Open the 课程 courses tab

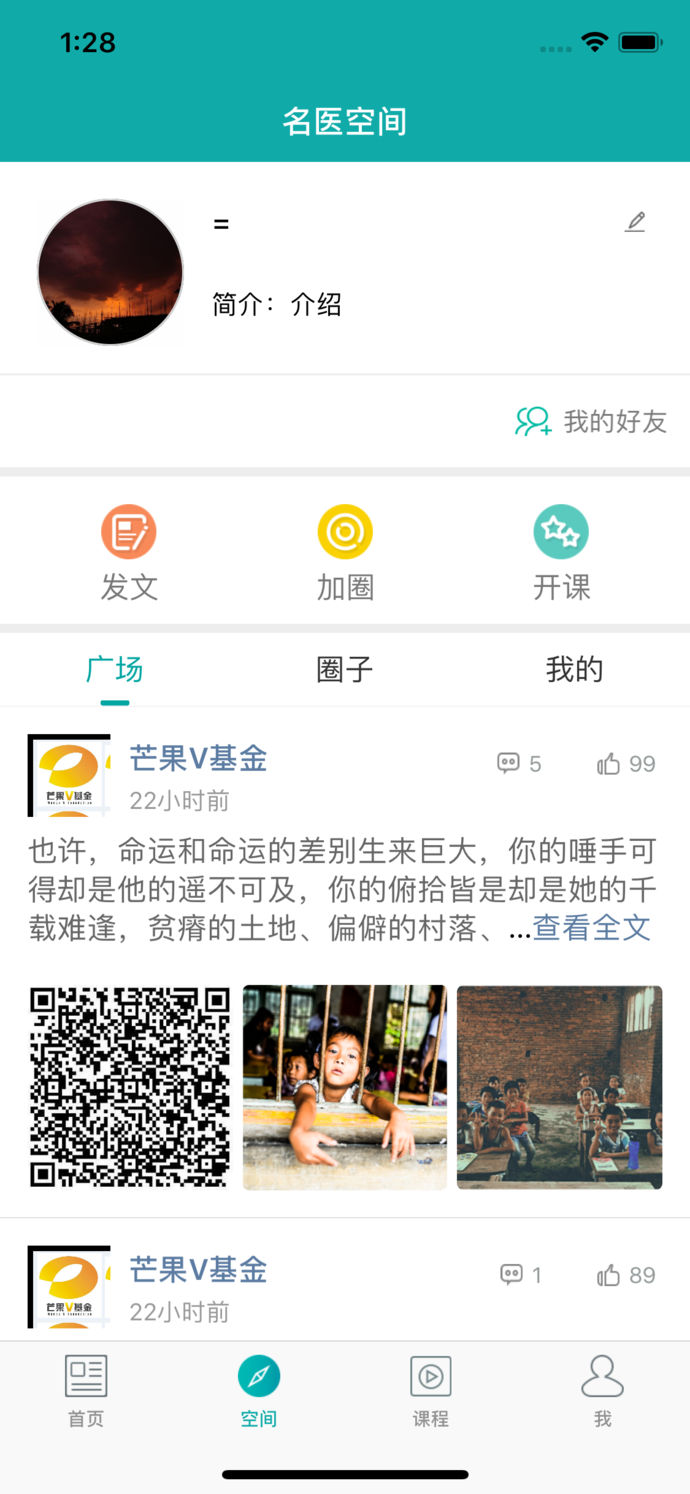click(431, 1391)
